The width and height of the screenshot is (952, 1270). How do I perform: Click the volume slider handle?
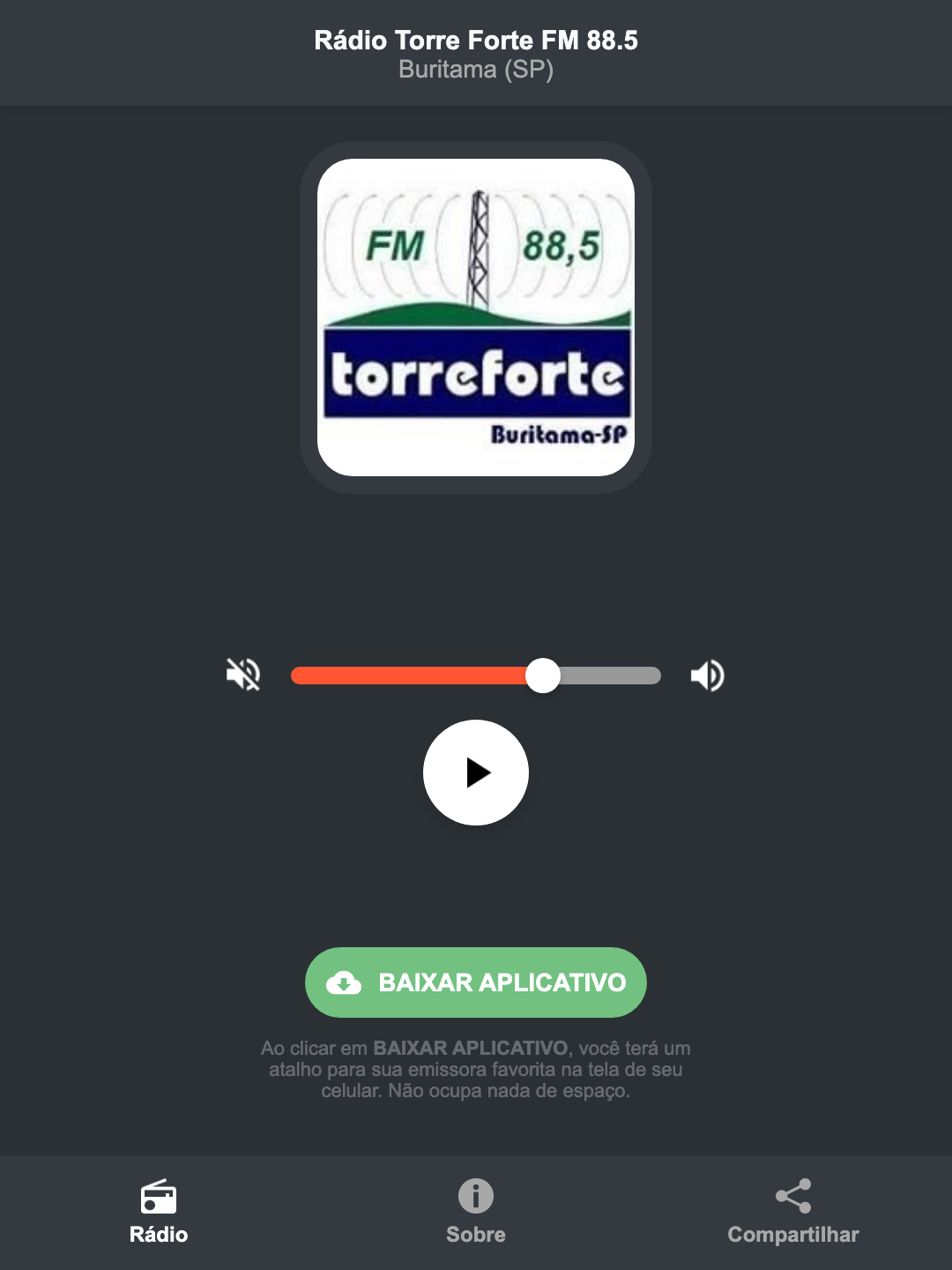(x=543, y=675)
